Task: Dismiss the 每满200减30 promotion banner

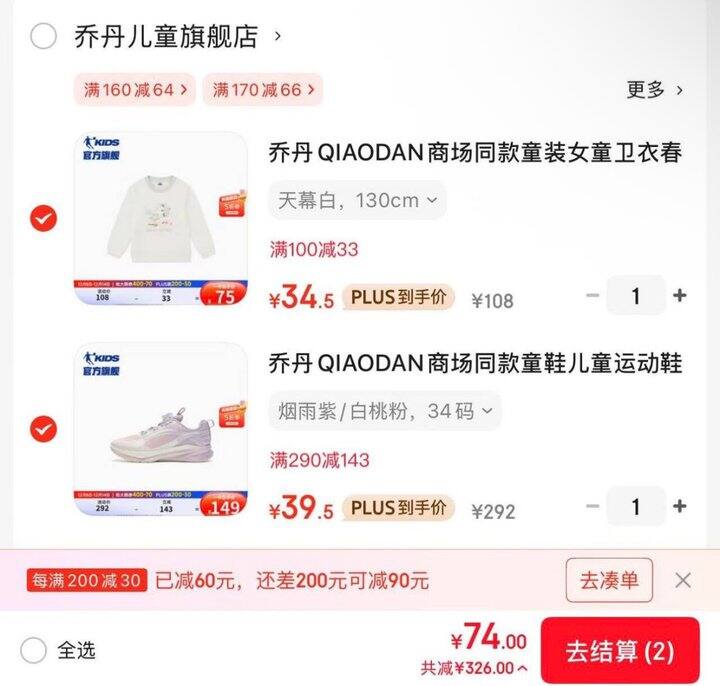Action: click(x=683, y=580)
